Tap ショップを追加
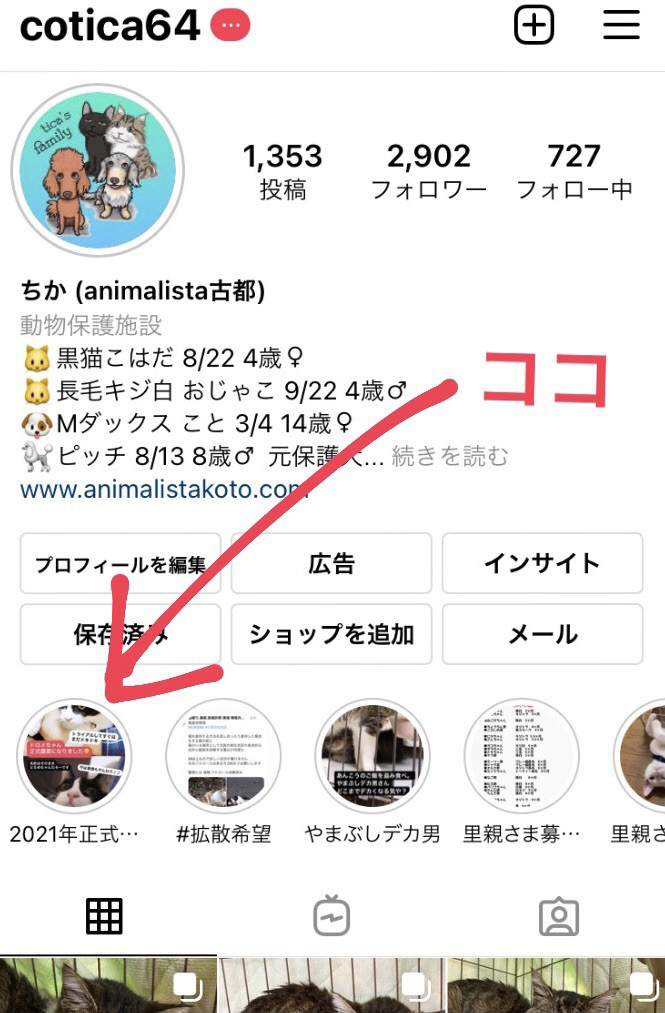The image size is (665, 1013). point(332,634)
